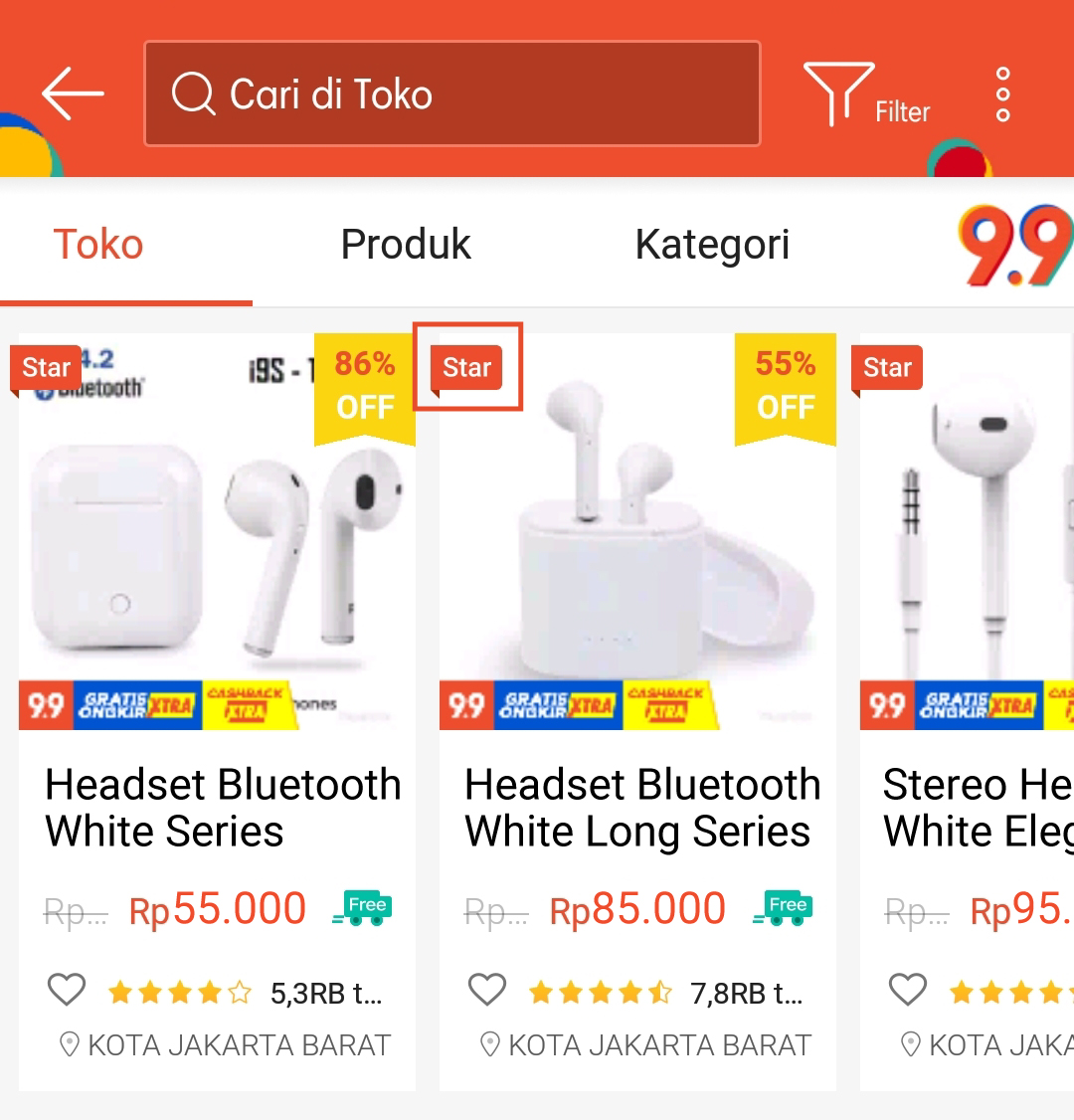Viewport: 1074px width, 1120px height.
Task: Open the Filter options
Action: click(x=865, y=95)
